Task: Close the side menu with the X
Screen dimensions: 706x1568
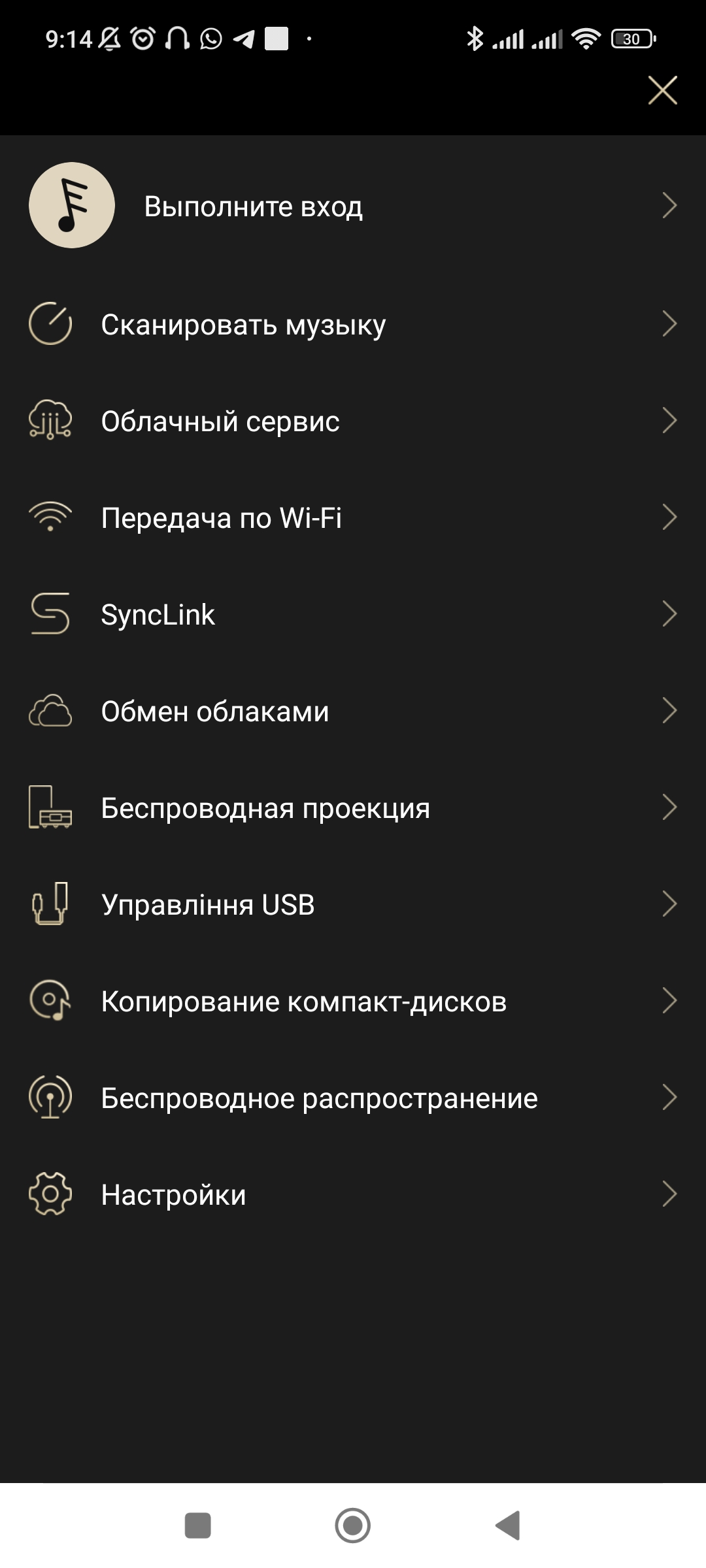Action: pyautogui.click(x=662, y=90)
